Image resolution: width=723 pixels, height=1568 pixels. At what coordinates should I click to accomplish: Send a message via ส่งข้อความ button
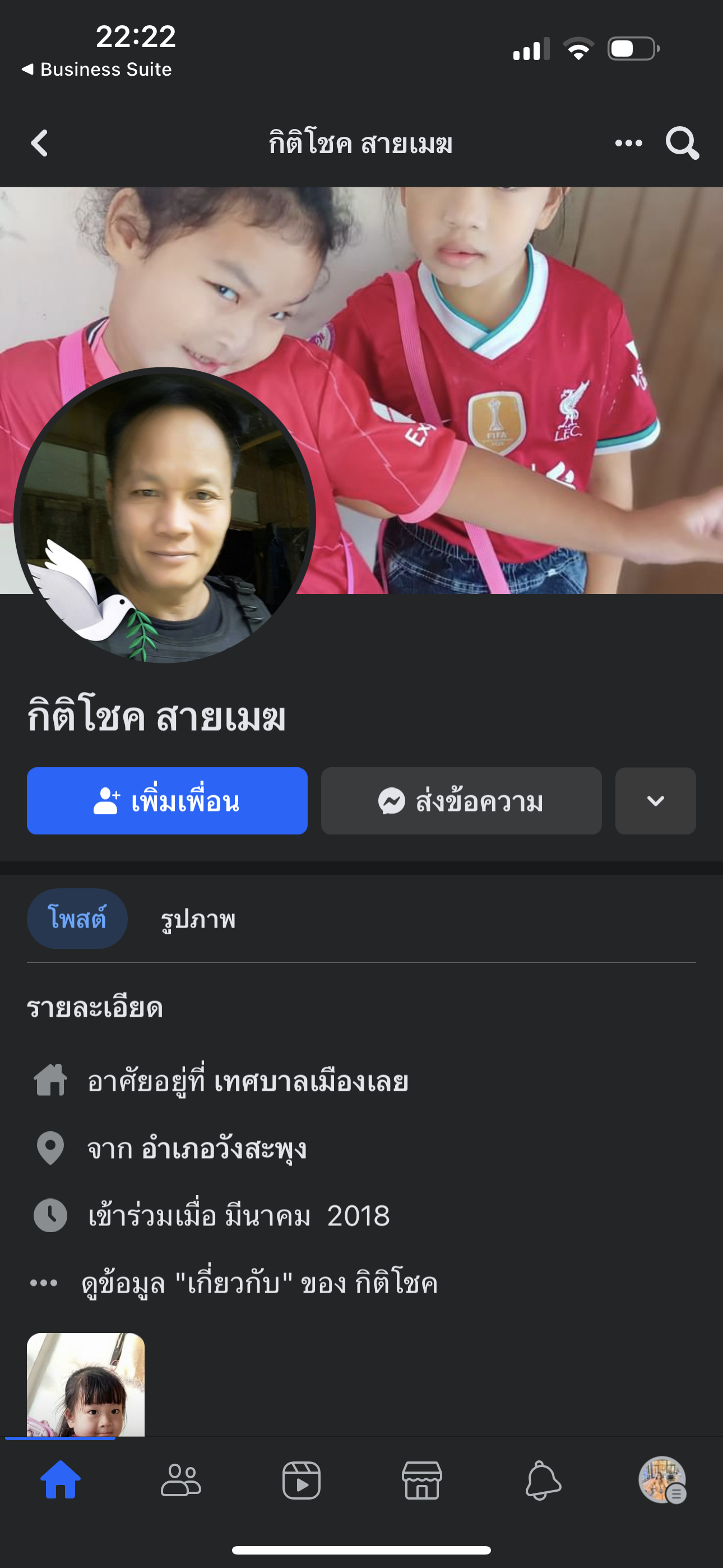pos(461,801)
